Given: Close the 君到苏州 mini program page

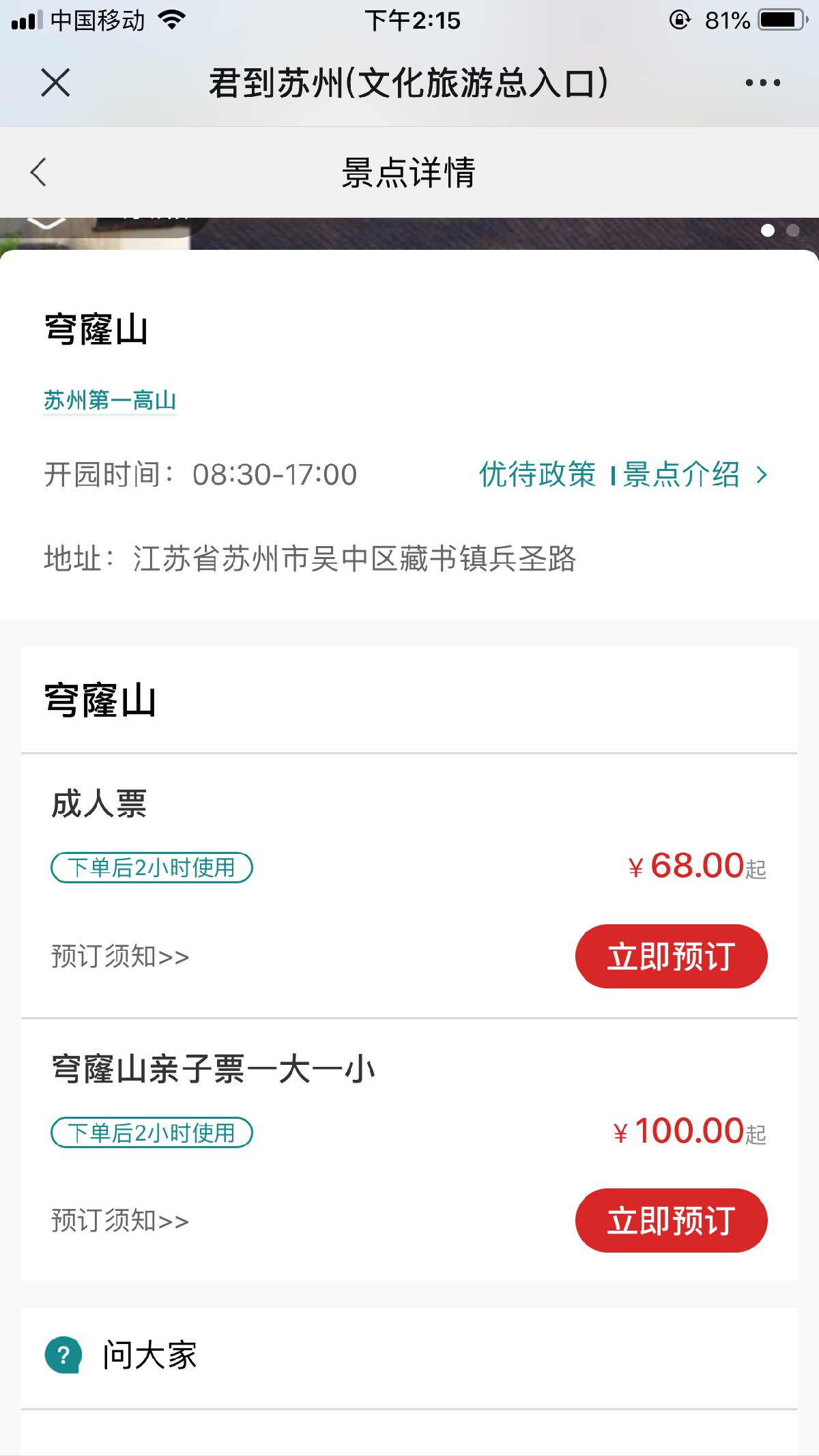Looking at the screenshot, I should tap(55, 83).
